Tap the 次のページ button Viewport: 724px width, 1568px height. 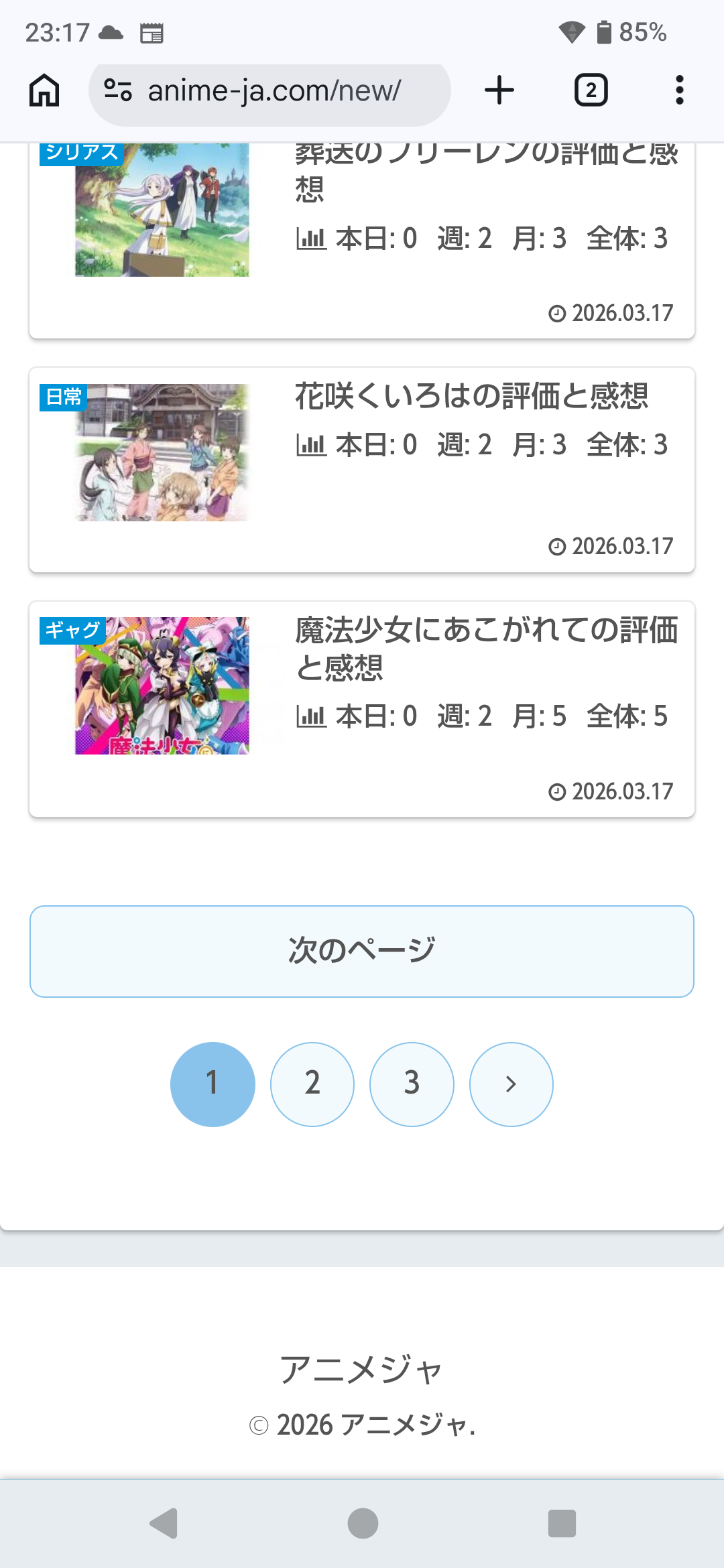pyautogui.click(x=362, y=951)
